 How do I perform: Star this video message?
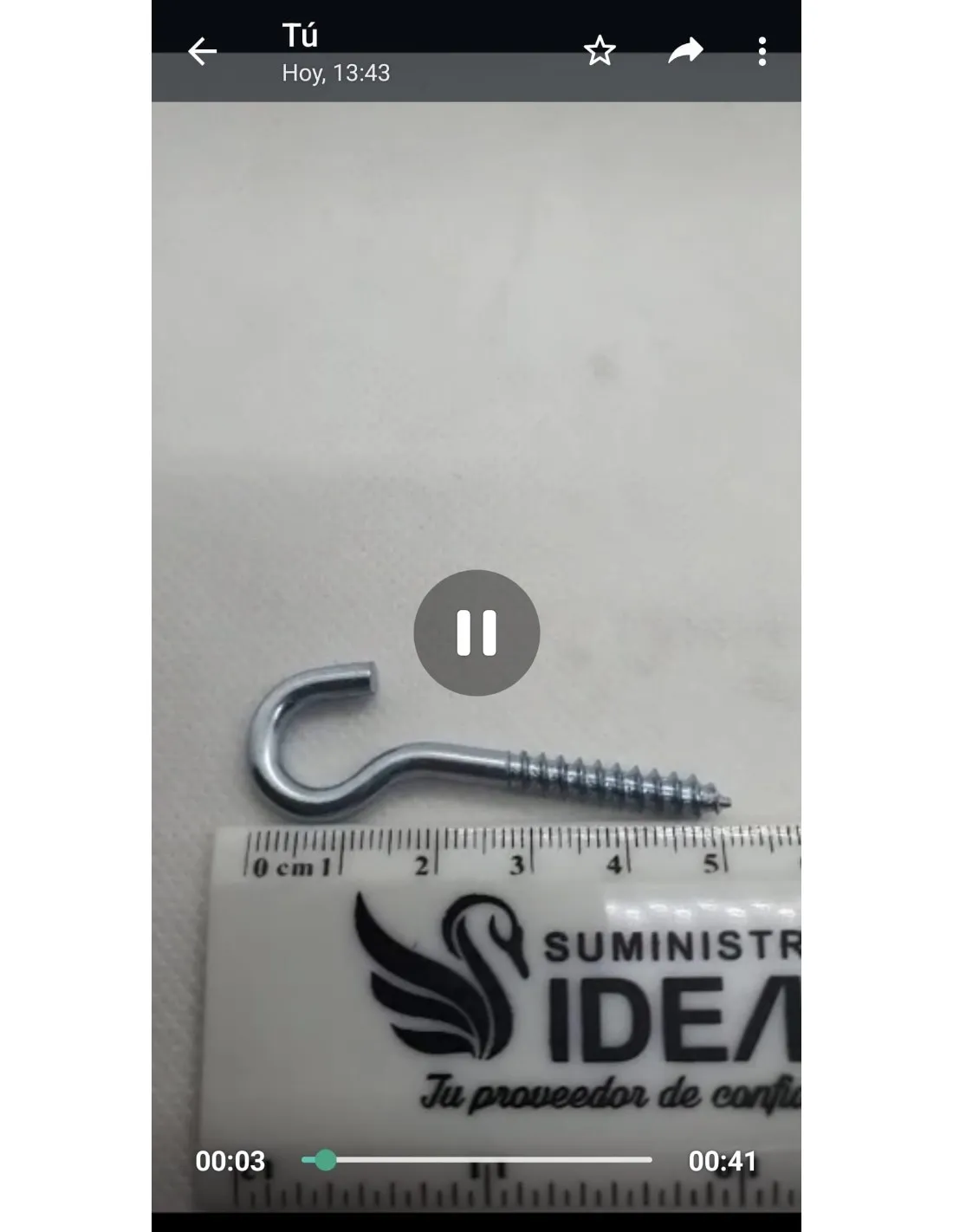click(600, 52)
